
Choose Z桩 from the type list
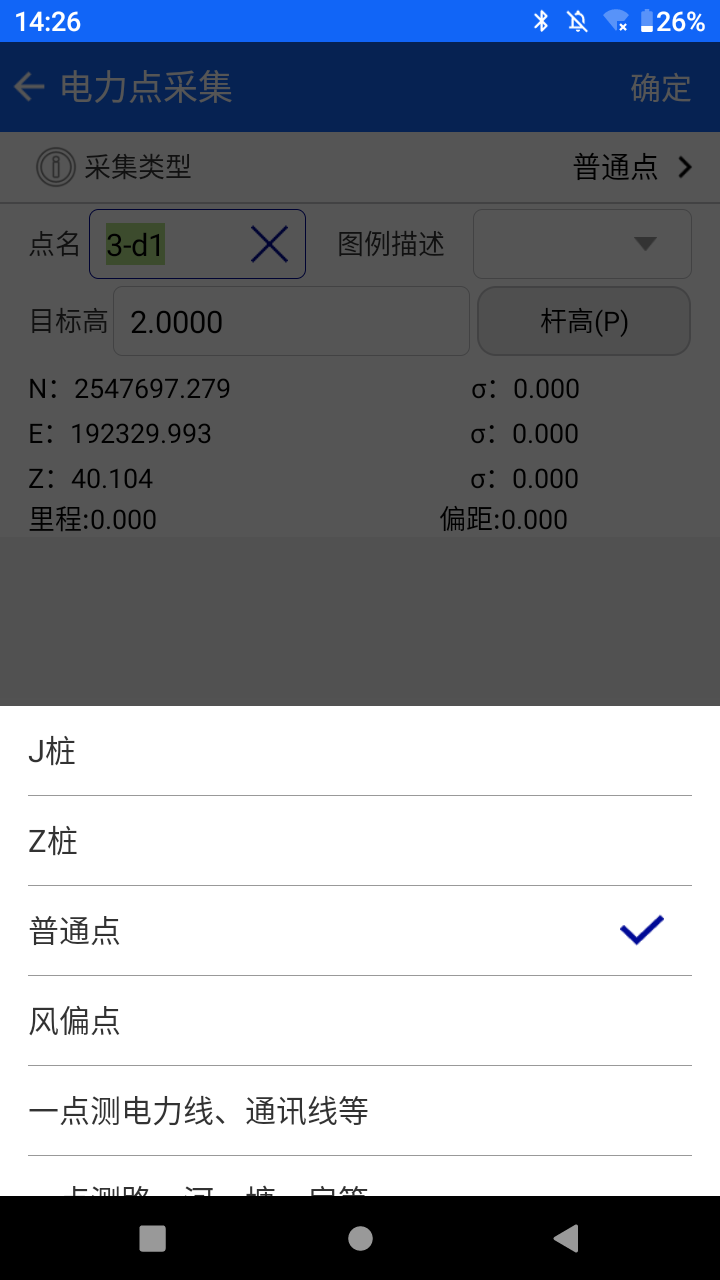[x=360, y=841]
